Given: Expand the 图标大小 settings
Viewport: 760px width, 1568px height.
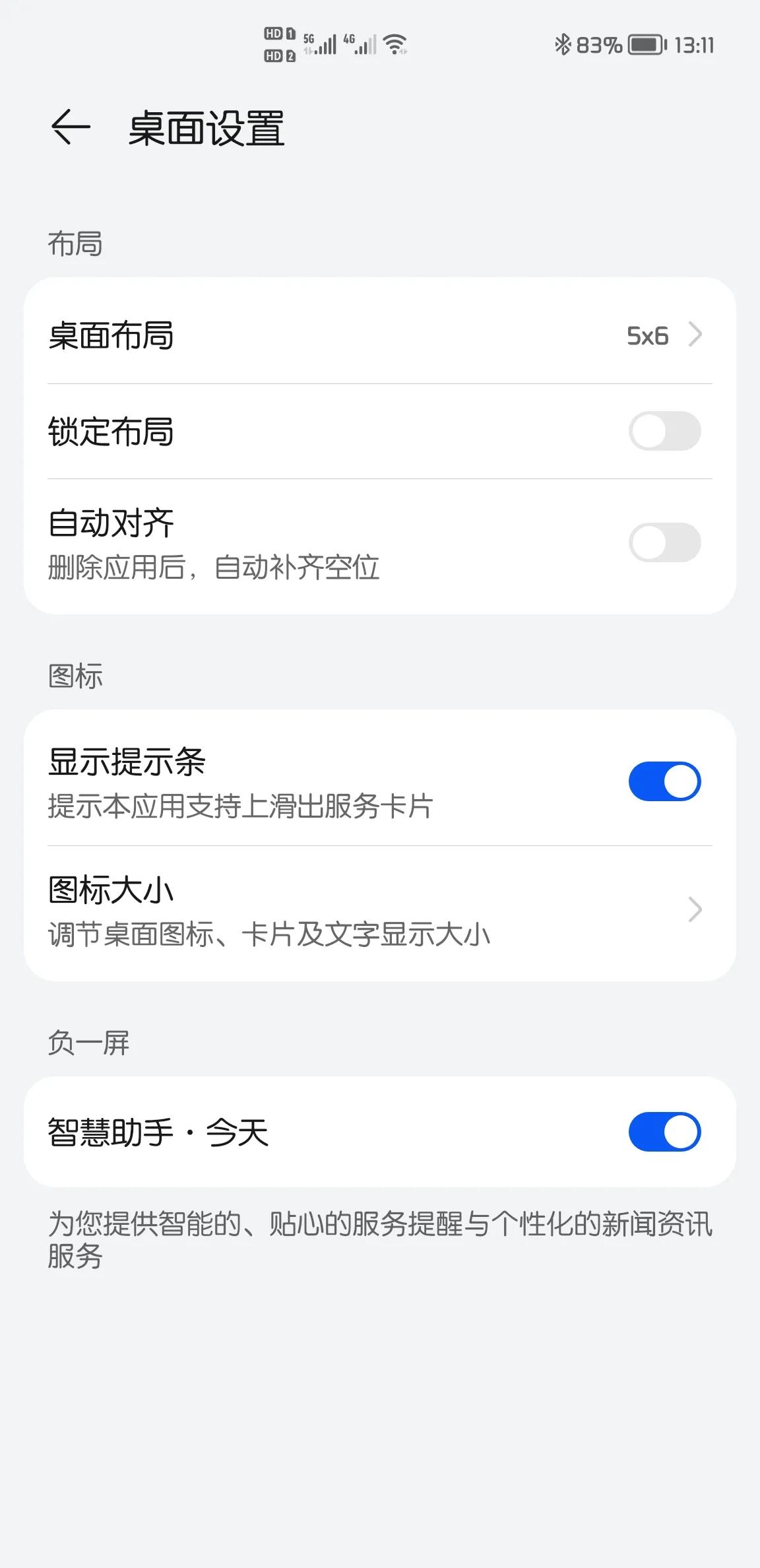Looking at the screenshot, I should click(380, 911).
